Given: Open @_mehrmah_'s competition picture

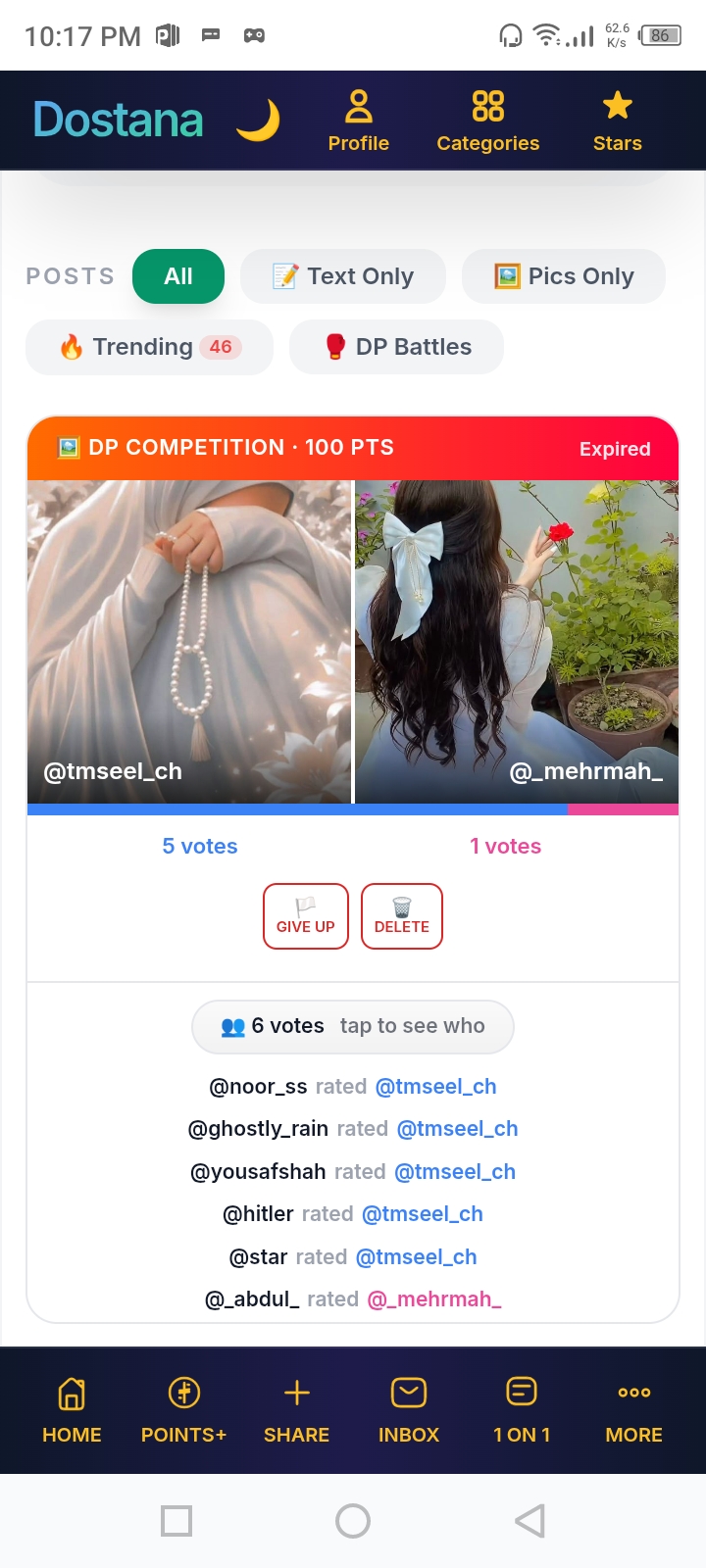Looking at the screenshot, I should (517, 642).
